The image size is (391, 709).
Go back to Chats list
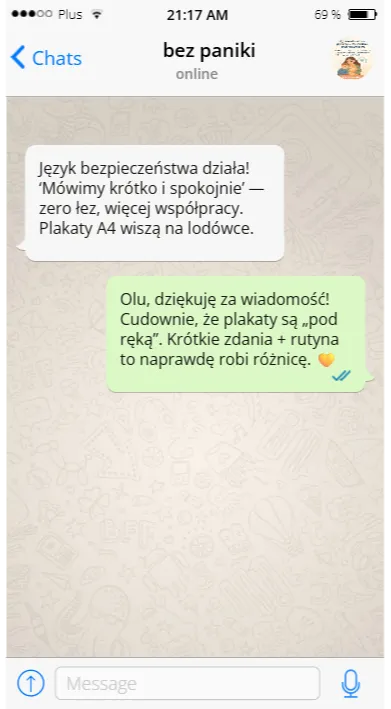click(x=46, y=58)
